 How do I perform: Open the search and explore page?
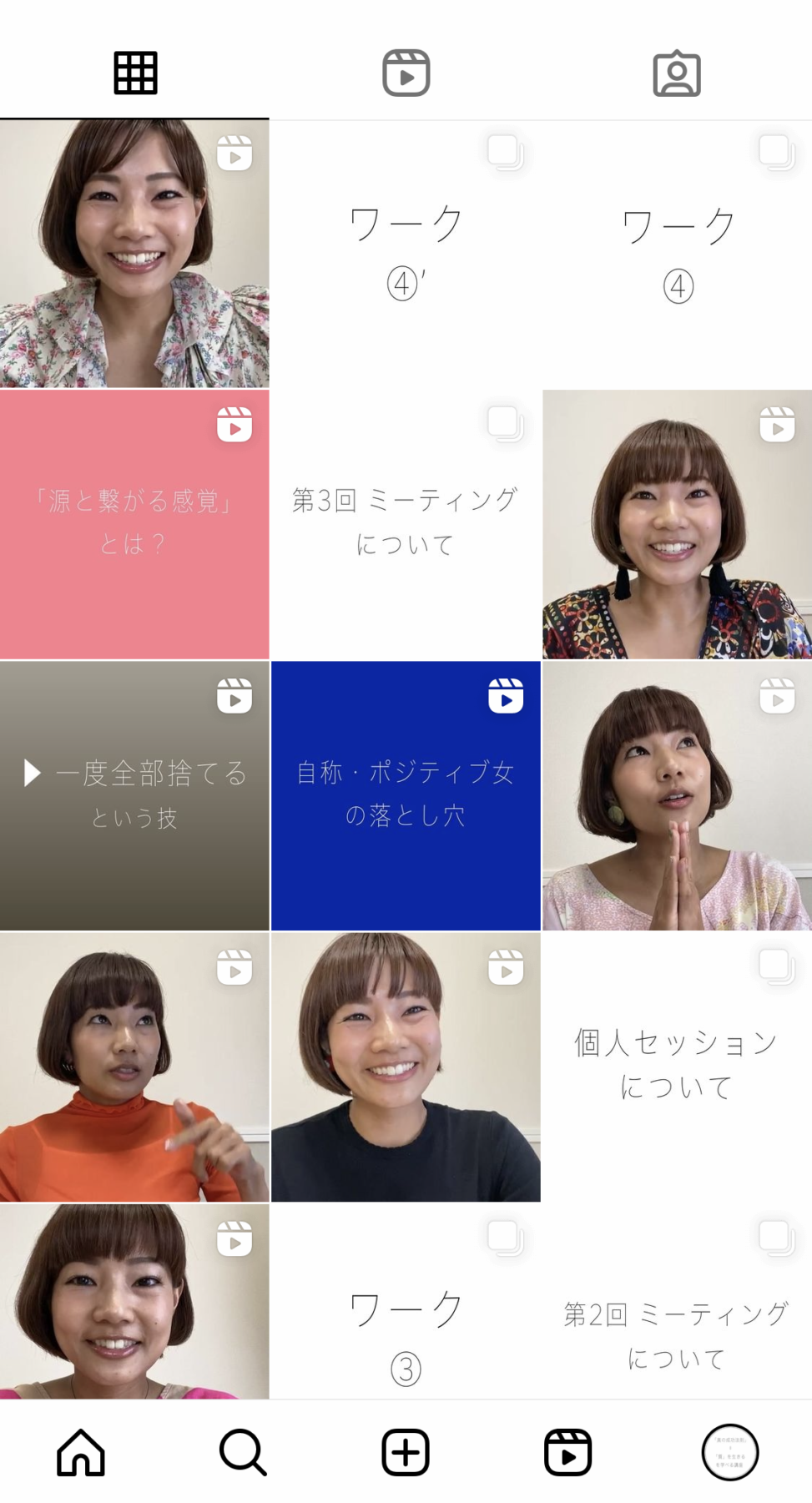[x=243, y=1452]
